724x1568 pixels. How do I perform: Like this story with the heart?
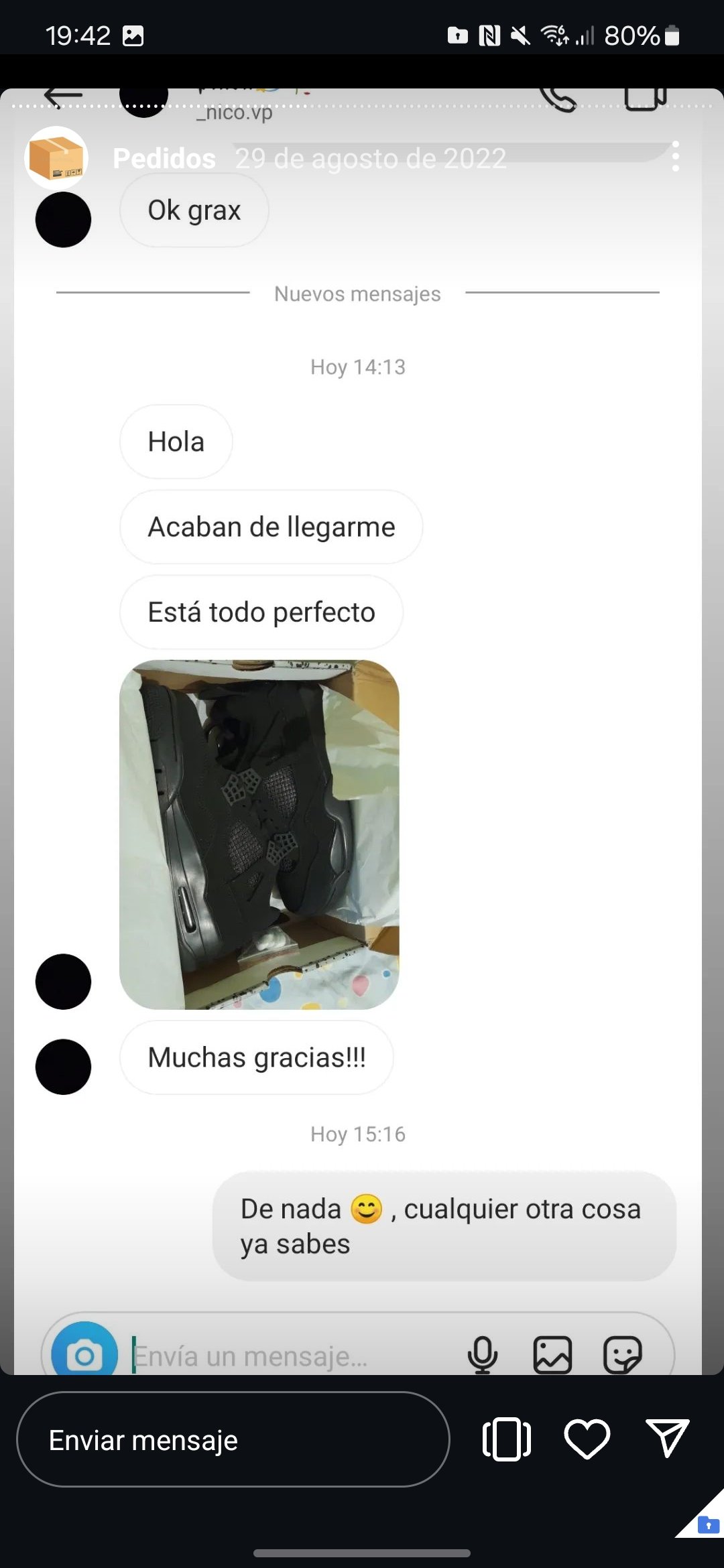coord(587,1439)
